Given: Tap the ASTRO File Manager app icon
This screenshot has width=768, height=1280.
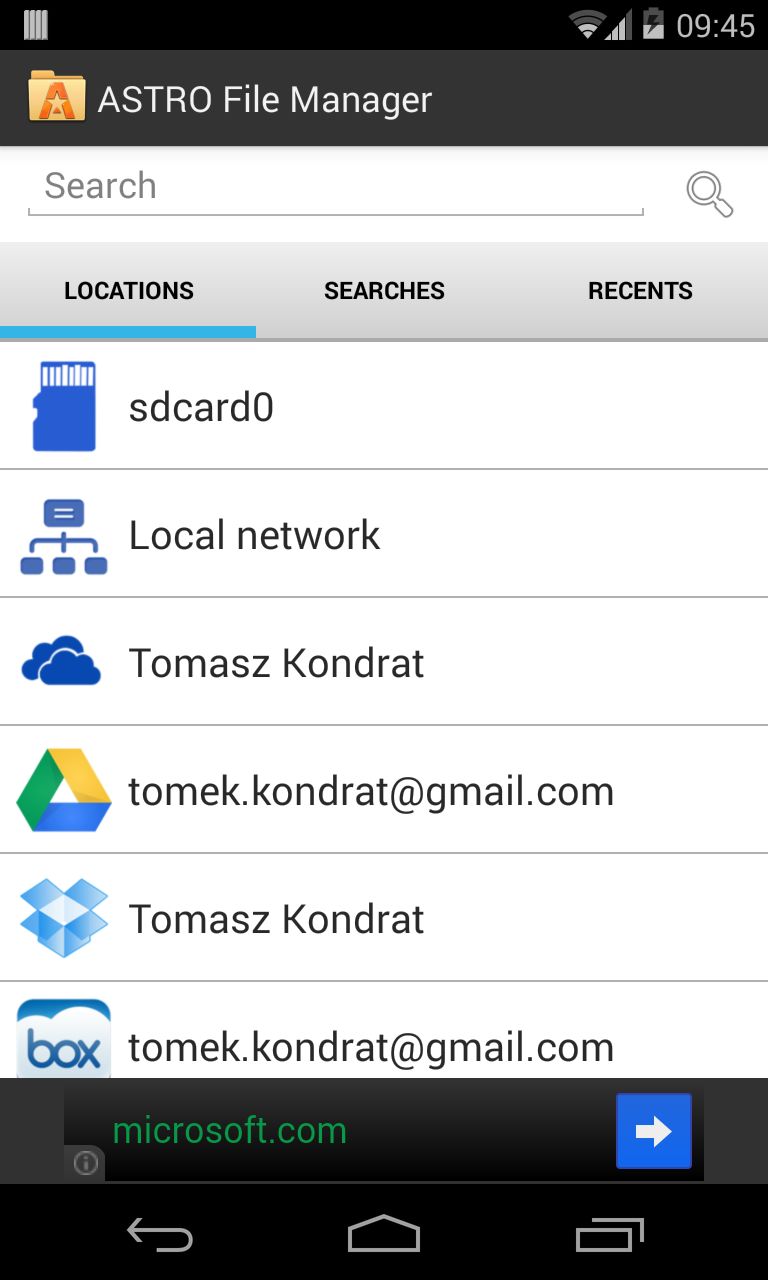Looking at the screenshot, I should [57, 97].
